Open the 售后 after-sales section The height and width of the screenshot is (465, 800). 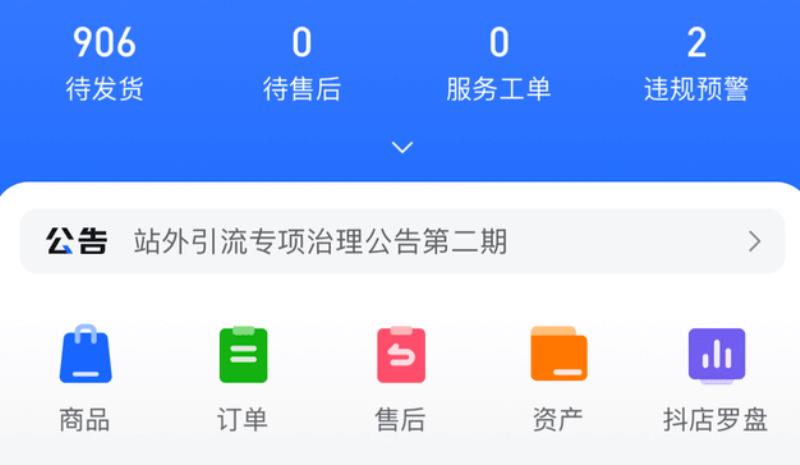tap(400, 377)
